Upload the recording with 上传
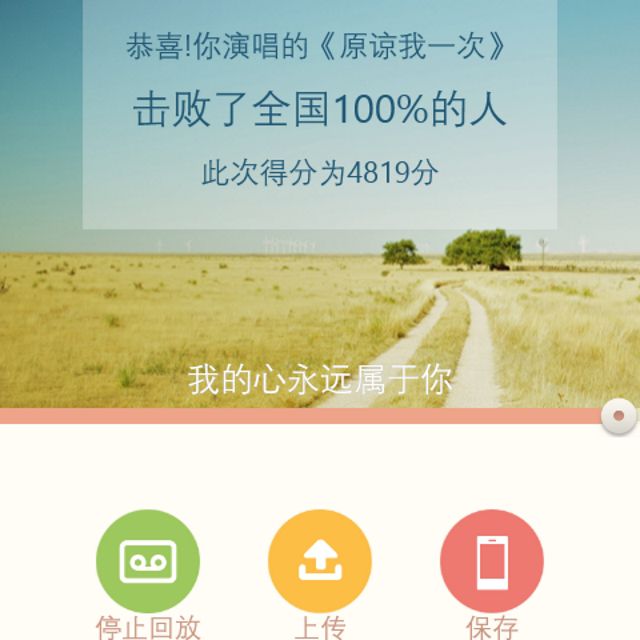 (320, 561)
